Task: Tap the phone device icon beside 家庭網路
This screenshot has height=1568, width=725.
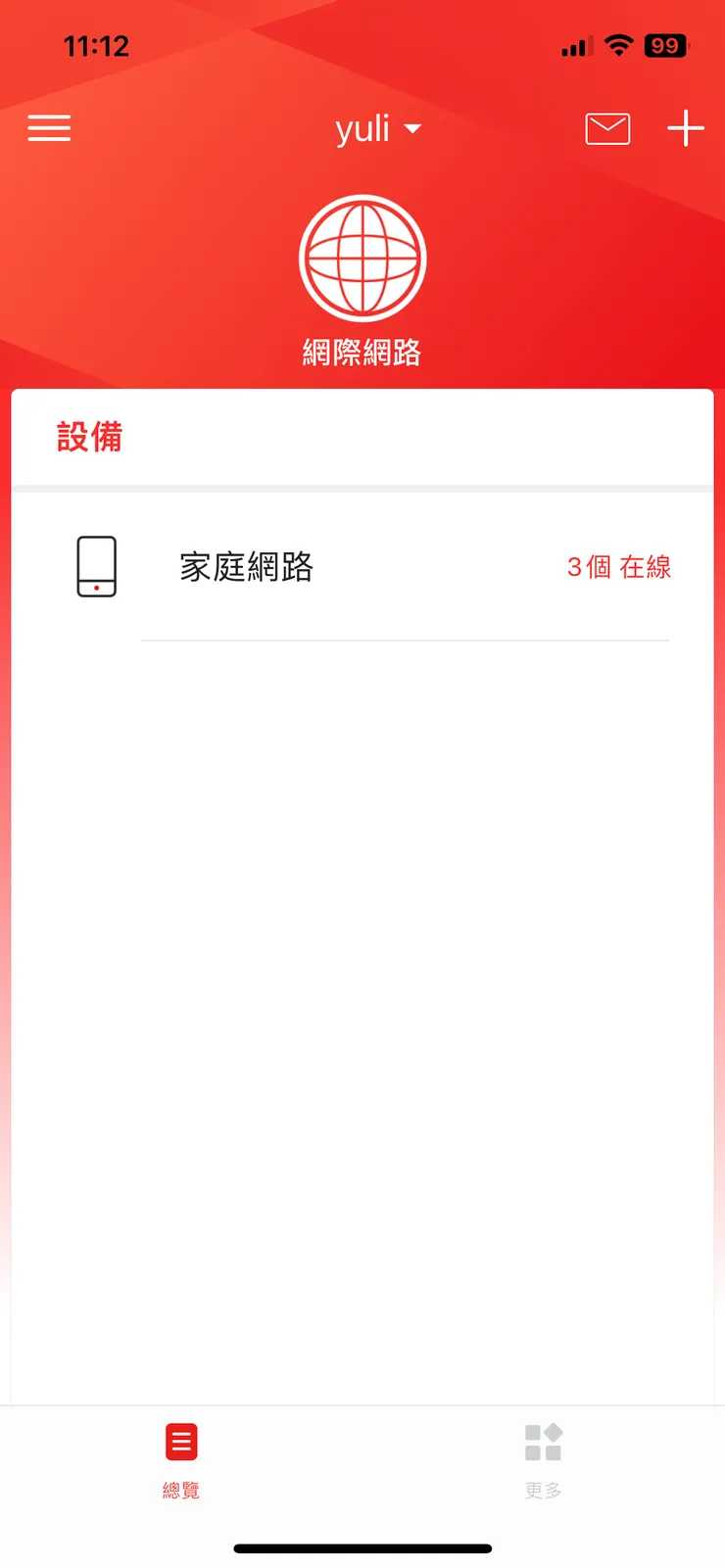Action: point(95,566)
